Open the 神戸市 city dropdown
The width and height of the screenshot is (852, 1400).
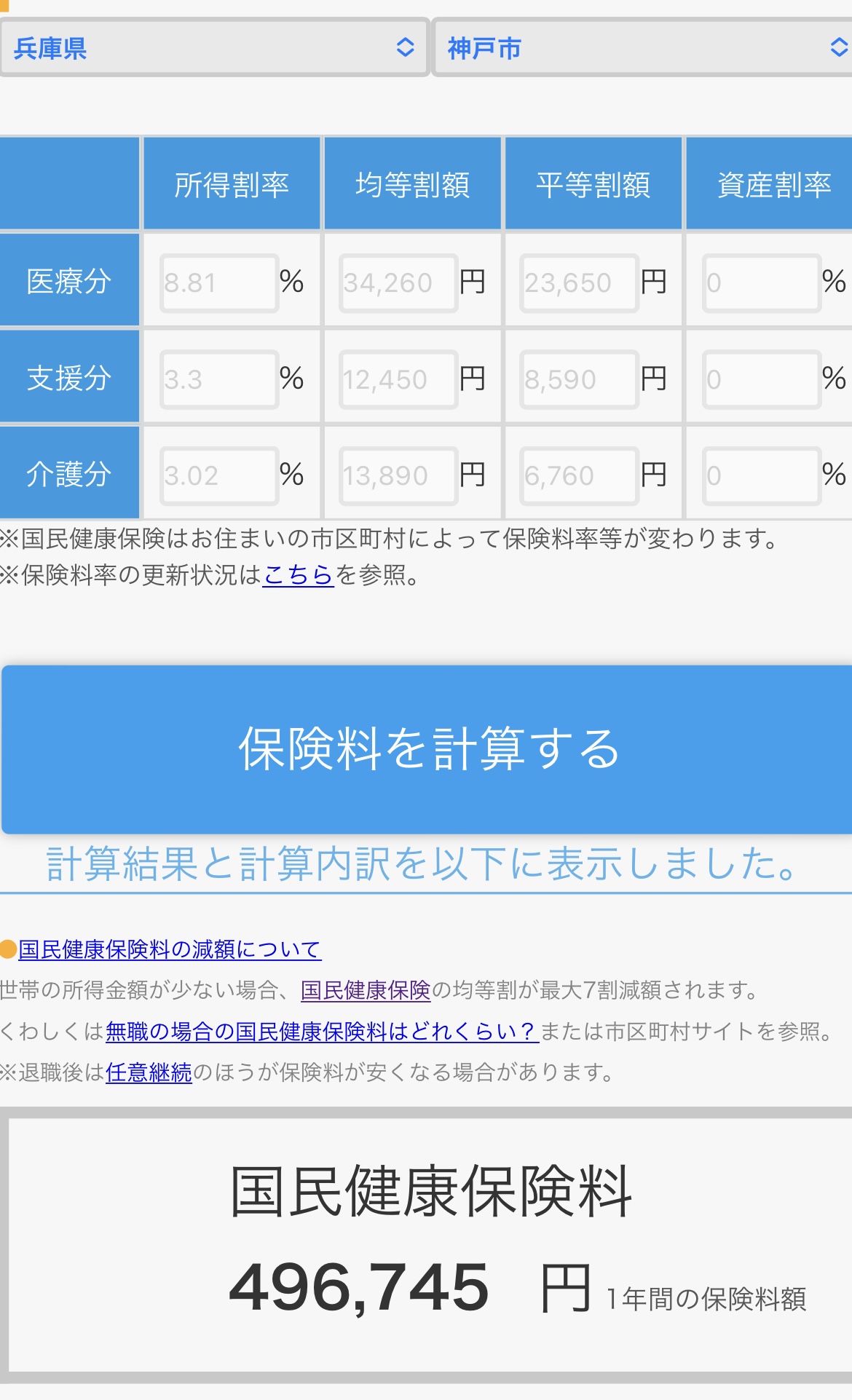pos(642,48)
